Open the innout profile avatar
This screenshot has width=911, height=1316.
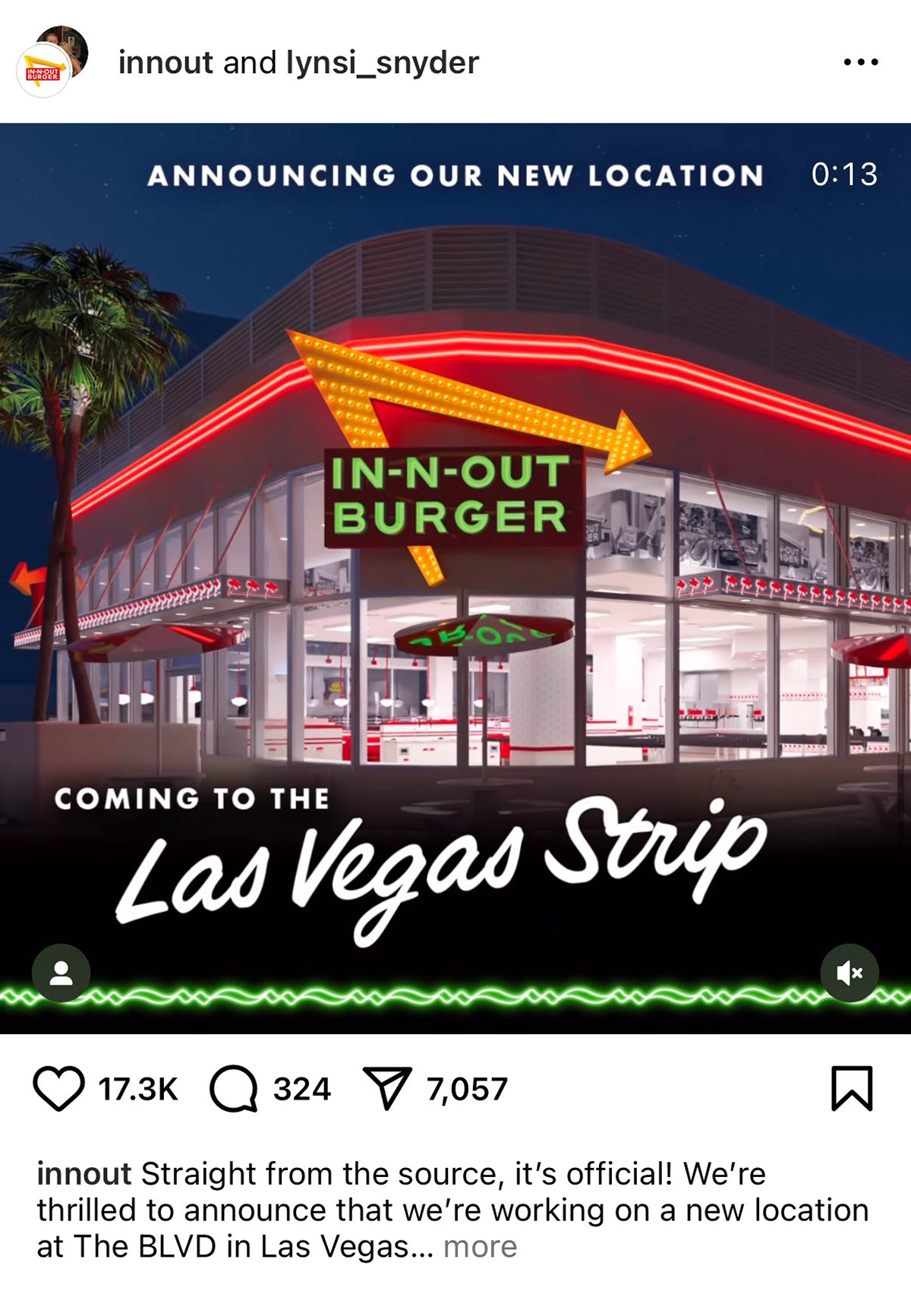(44, 71)
